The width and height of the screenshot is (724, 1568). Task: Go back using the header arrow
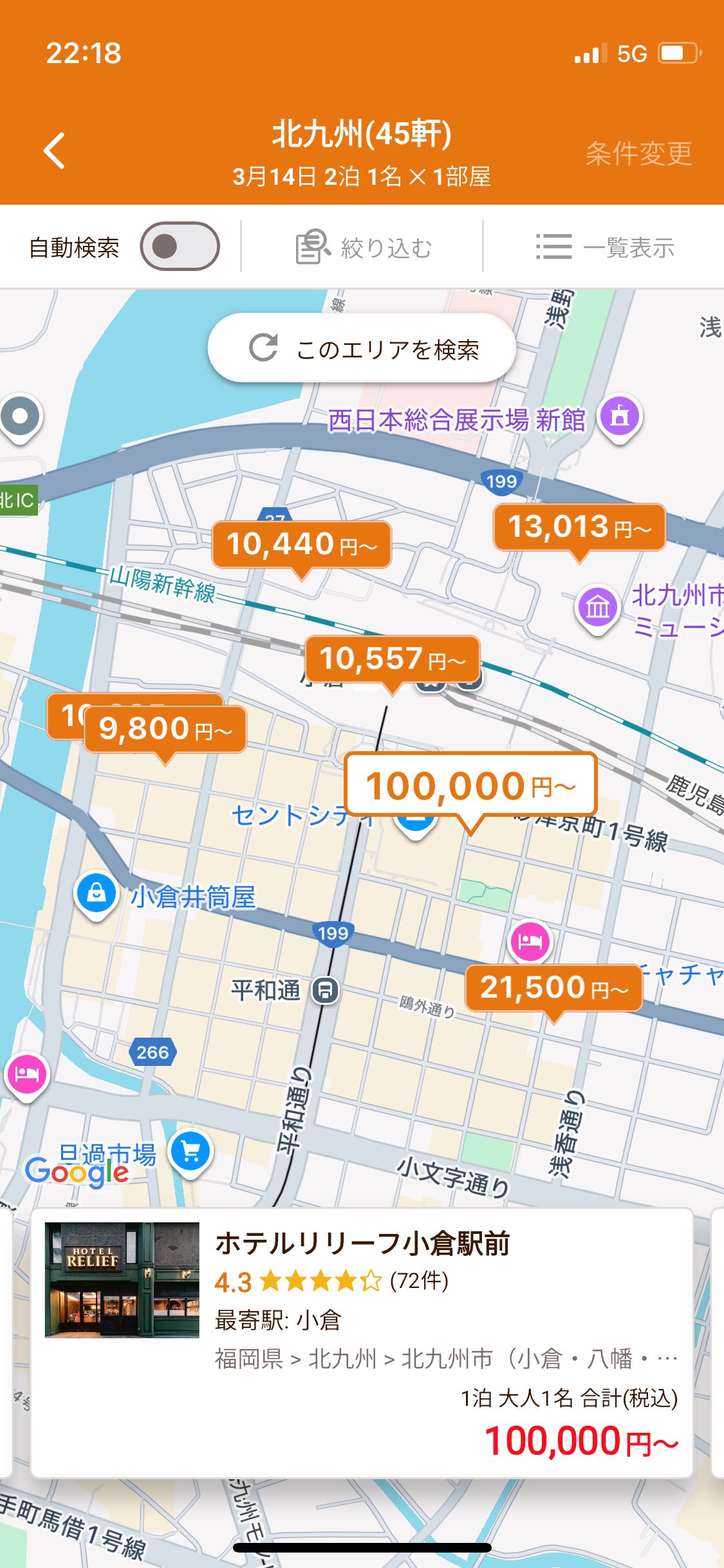click(x=55, y=151)
